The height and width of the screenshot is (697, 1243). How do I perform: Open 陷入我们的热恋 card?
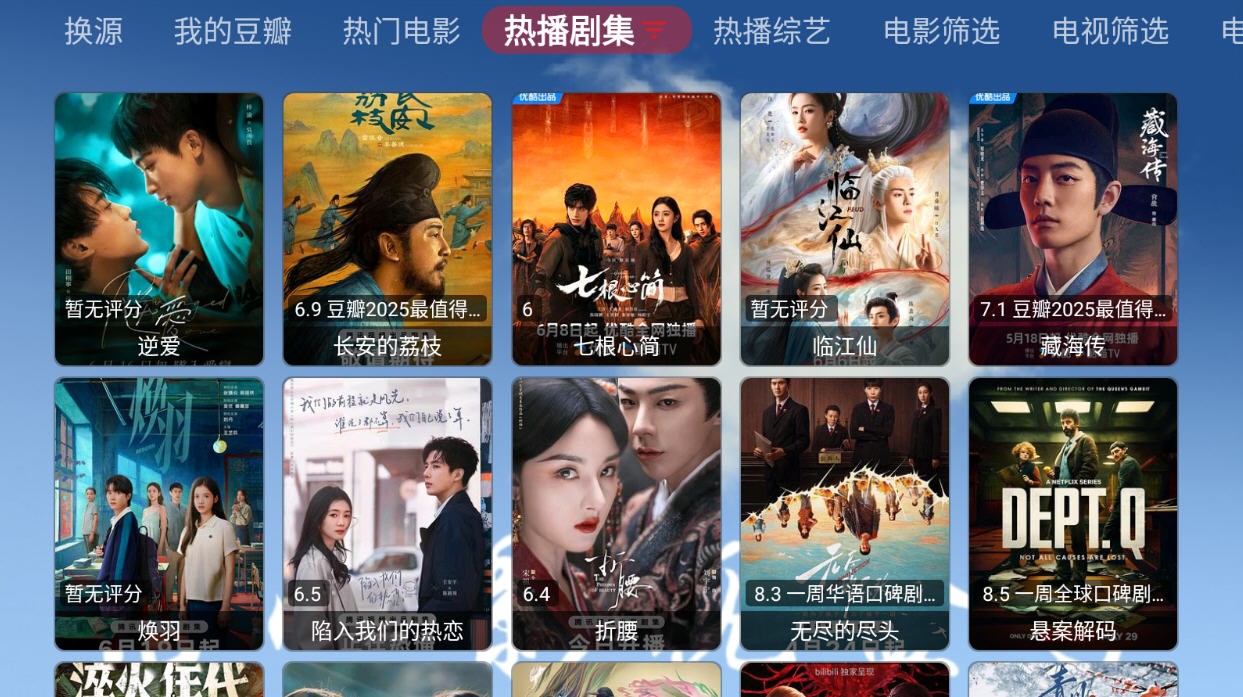[x=388, y=514]
